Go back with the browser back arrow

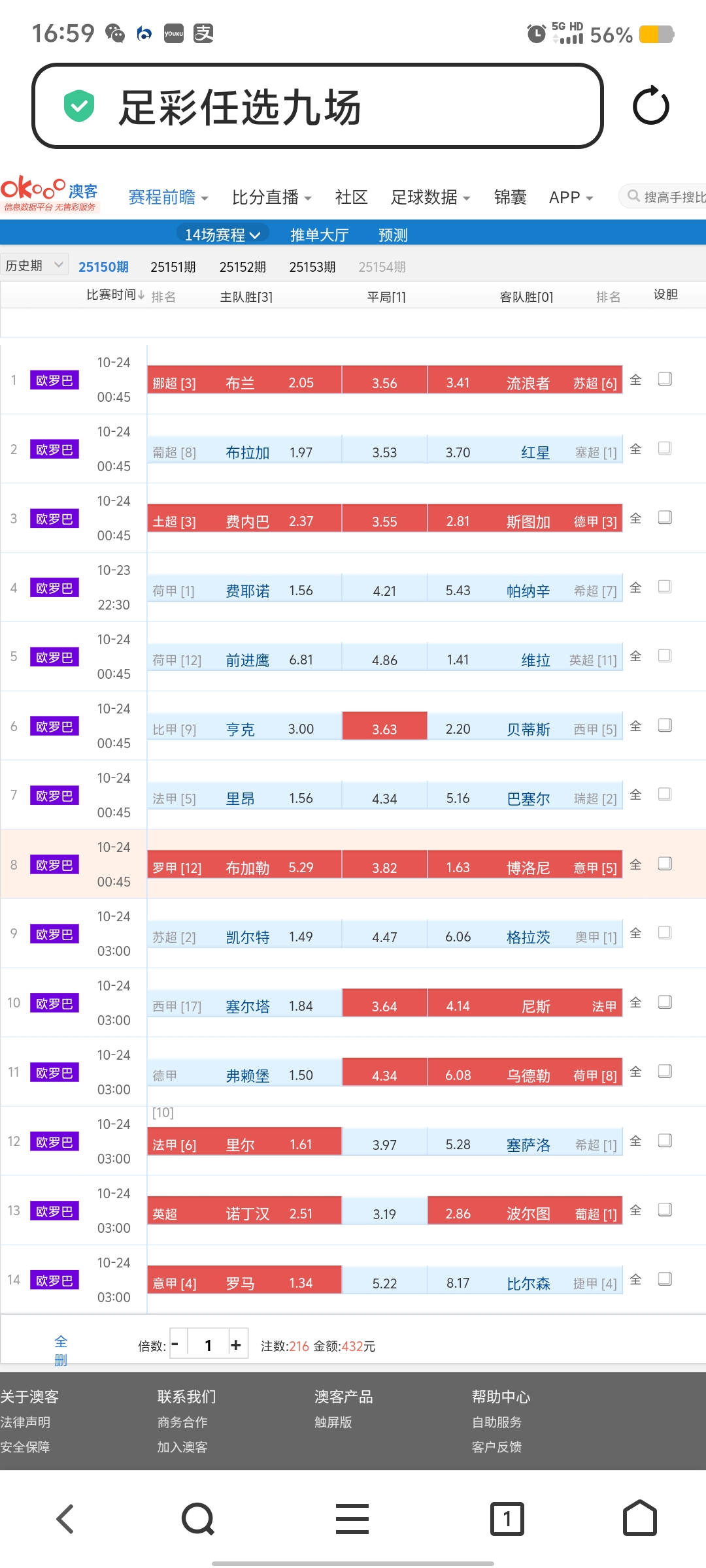coord(65,1518)
